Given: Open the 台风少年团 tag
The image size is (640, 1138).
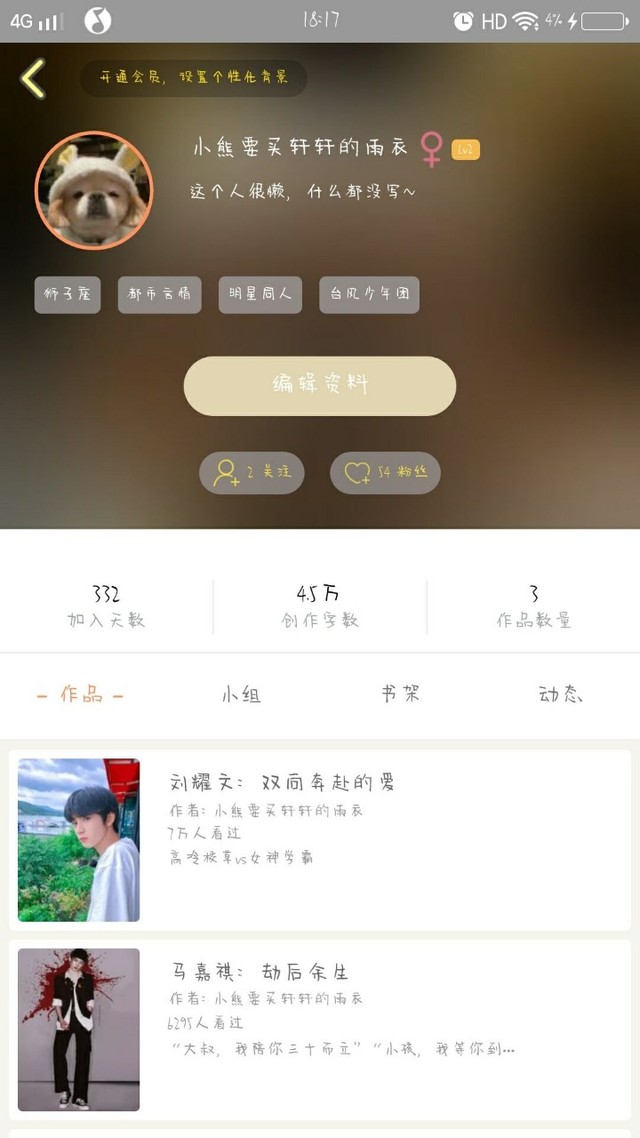Looking at the screenshot, I should point(369,295).
